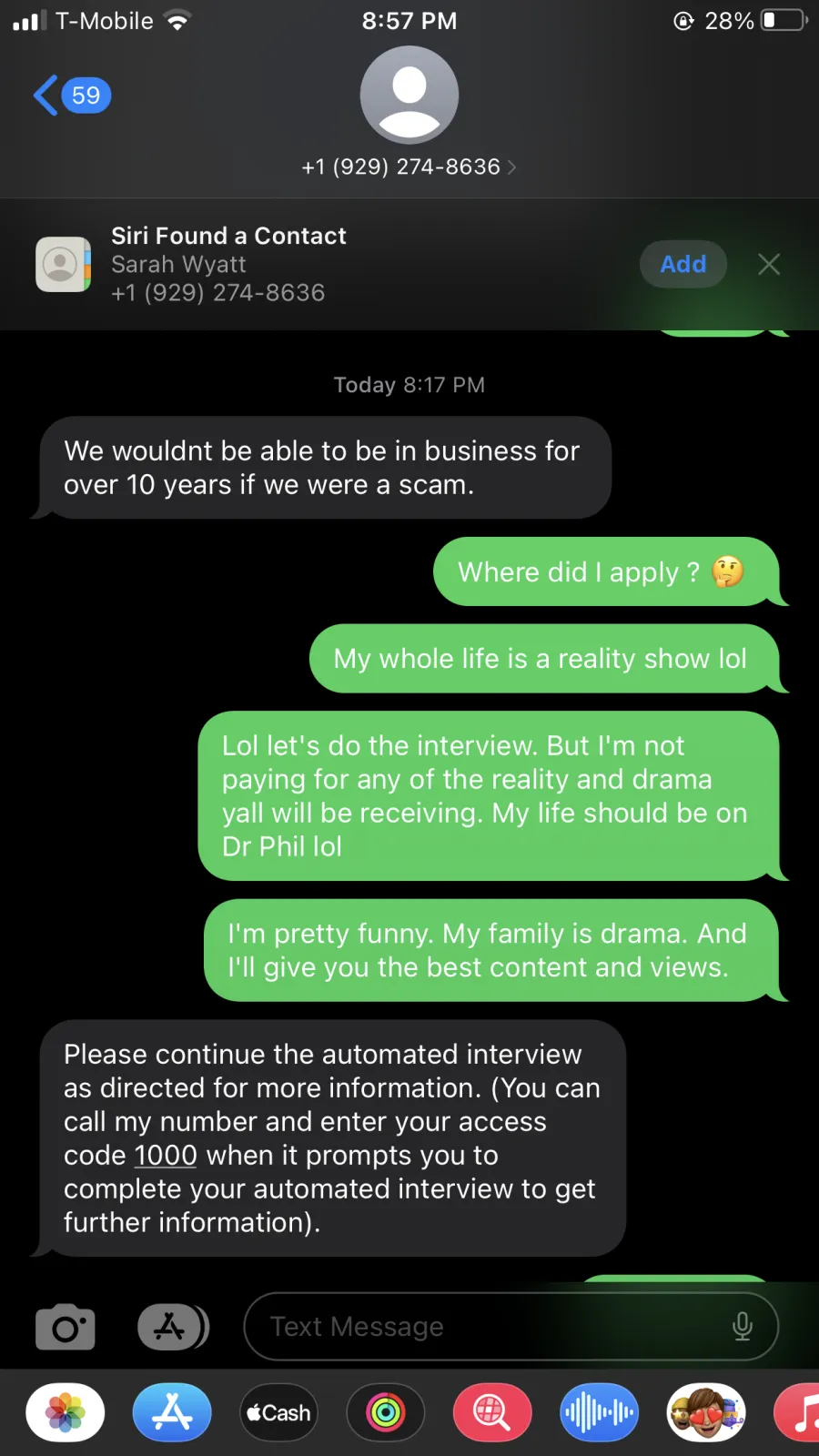Open the camera to attach a photo
This screenshot has width=819, height=1456.
65,1327
